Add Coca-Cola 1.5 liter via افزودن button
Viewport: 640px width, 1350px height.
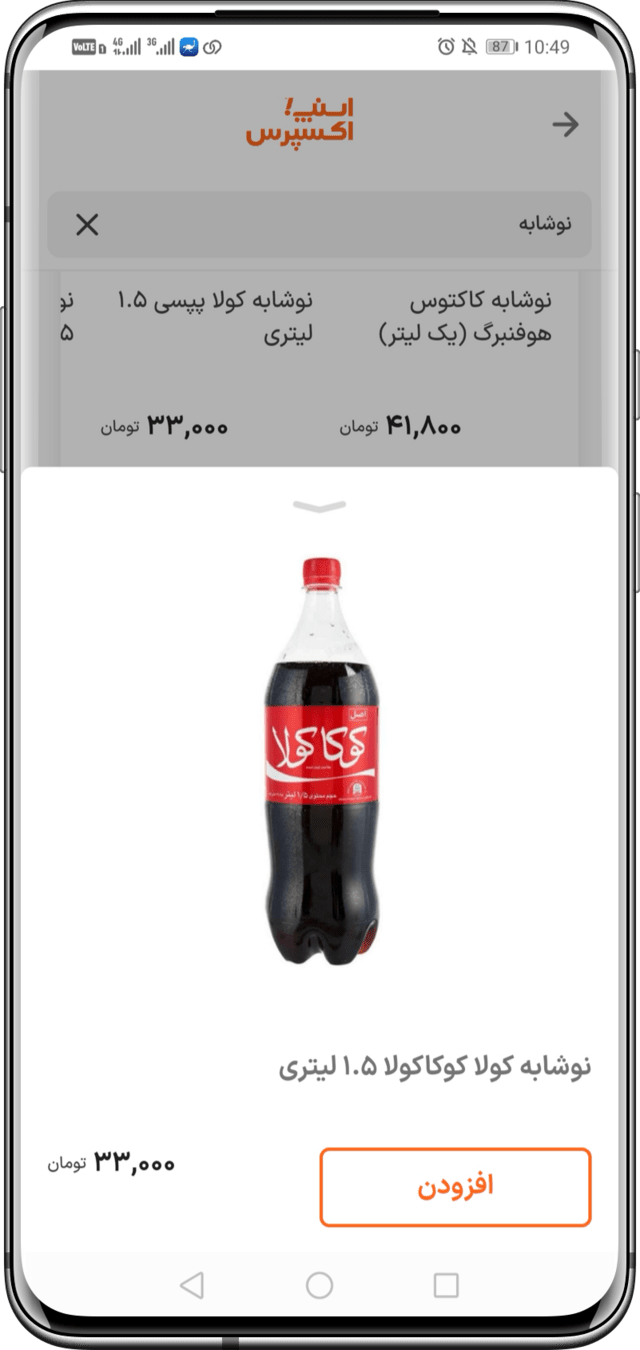[455, 1187]
